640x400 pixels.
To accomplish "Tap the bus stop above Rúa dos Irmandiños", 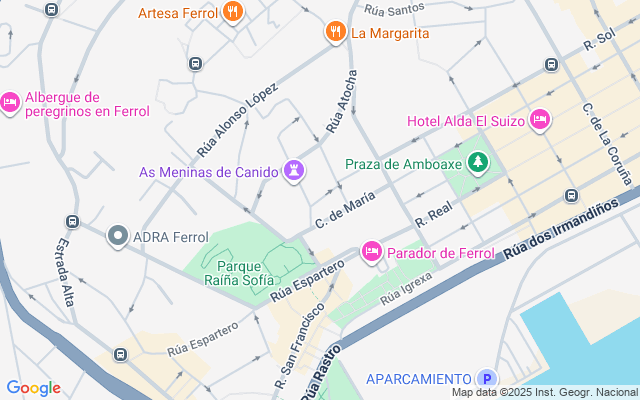I will (571, 196).
